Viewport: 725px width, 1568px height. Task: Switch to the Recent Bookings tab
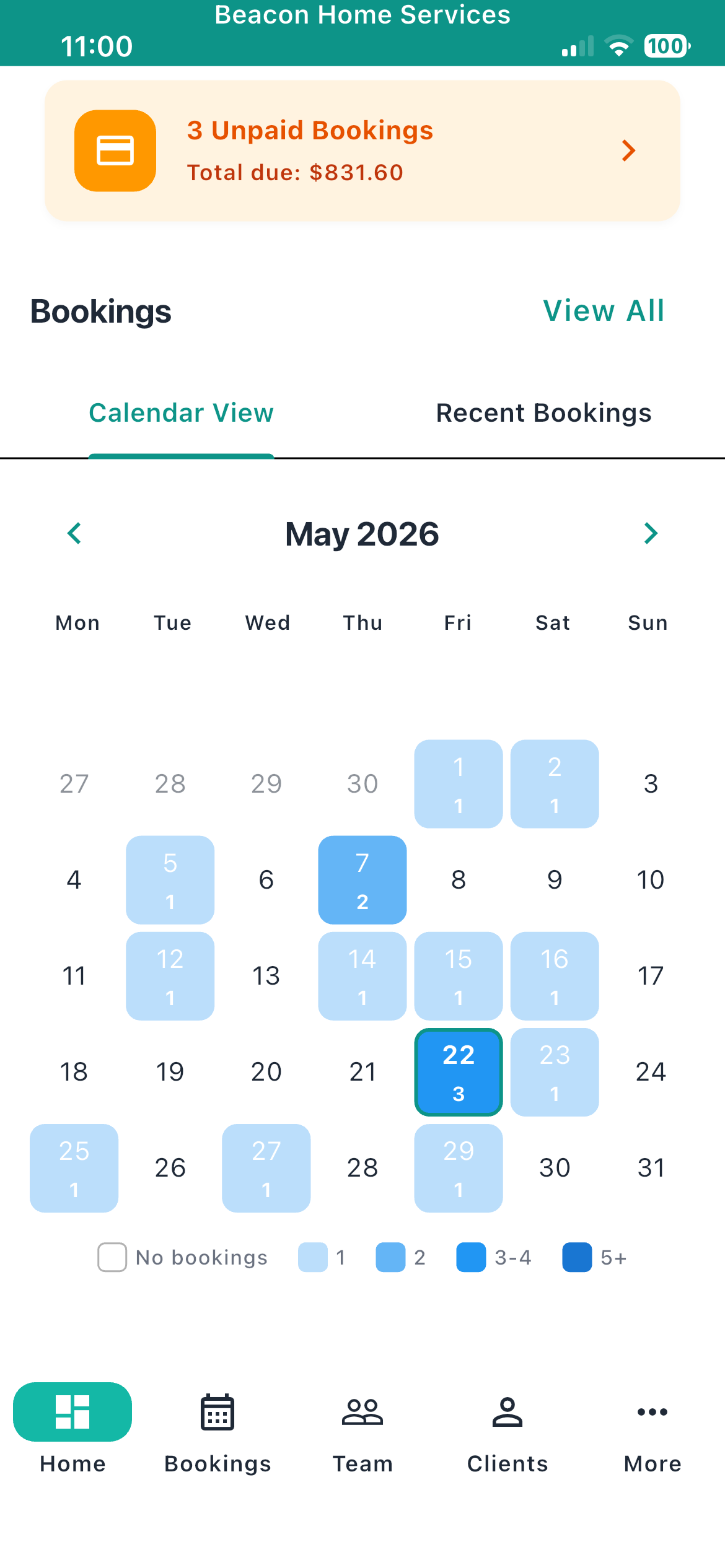pyautogui.click(x=543, y=413)
